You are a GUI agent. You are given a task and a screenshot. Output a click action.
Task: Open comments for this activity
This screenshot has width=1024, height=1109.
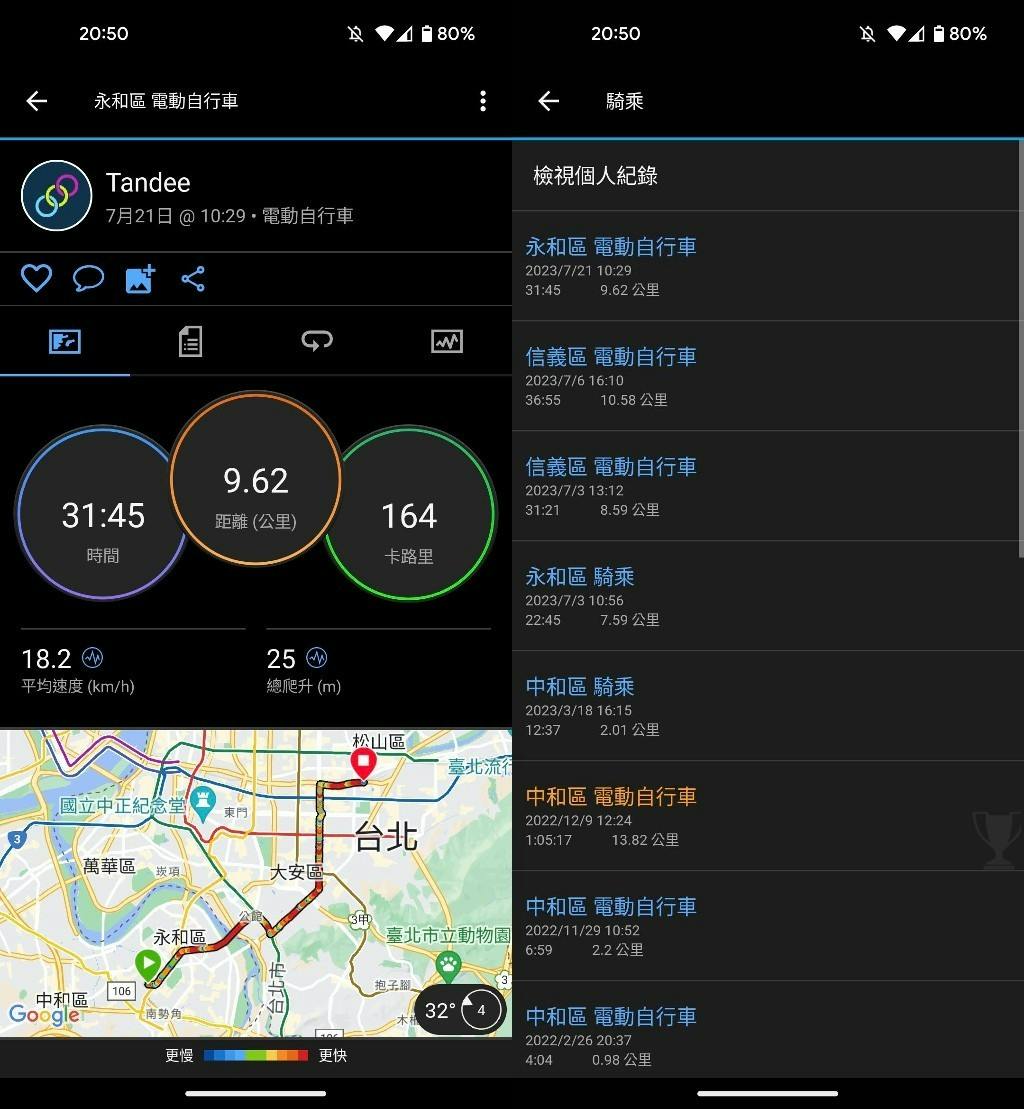[88, 279]
